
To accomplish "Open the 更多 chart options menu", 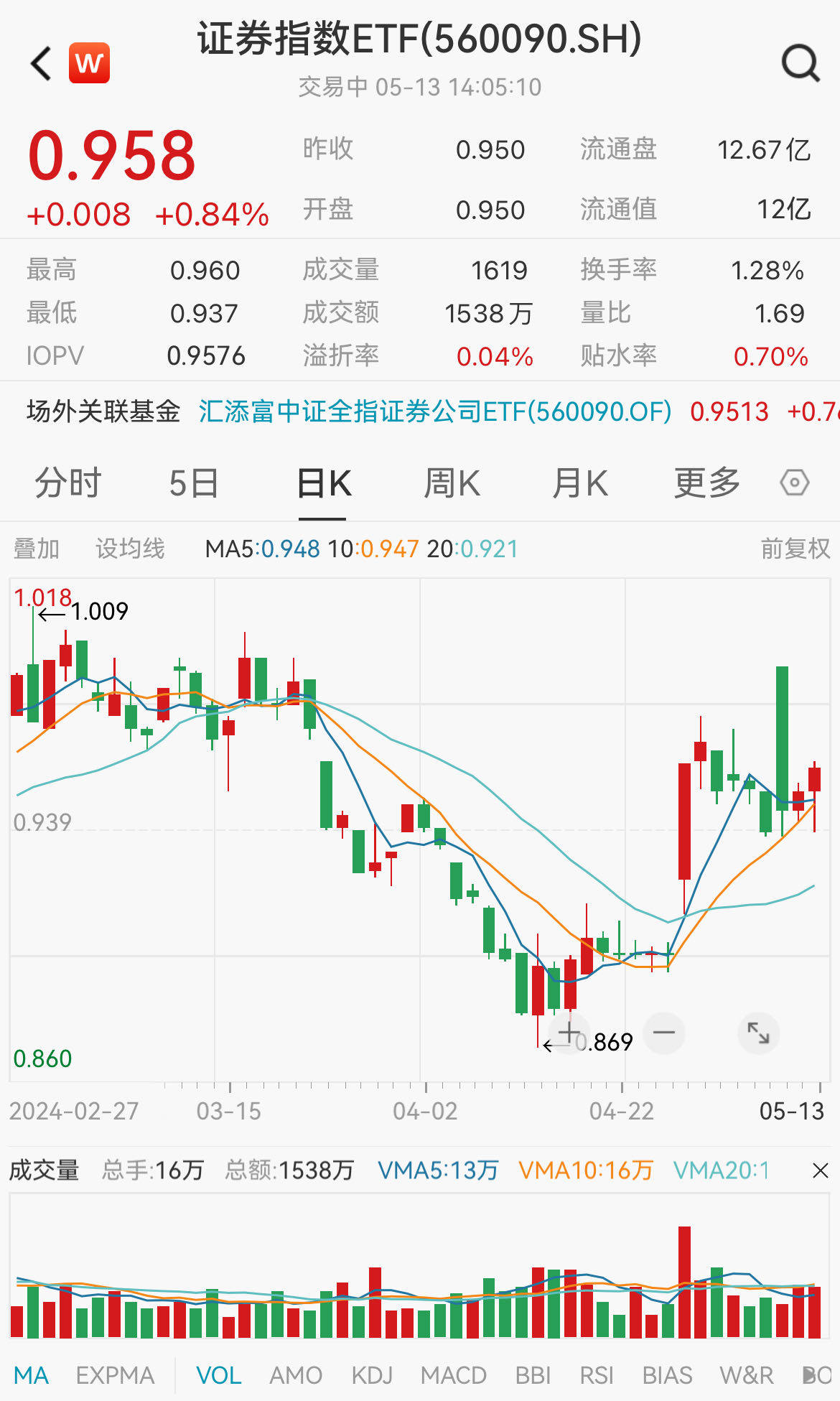I will pyautogui.click(x=706, y=483).
